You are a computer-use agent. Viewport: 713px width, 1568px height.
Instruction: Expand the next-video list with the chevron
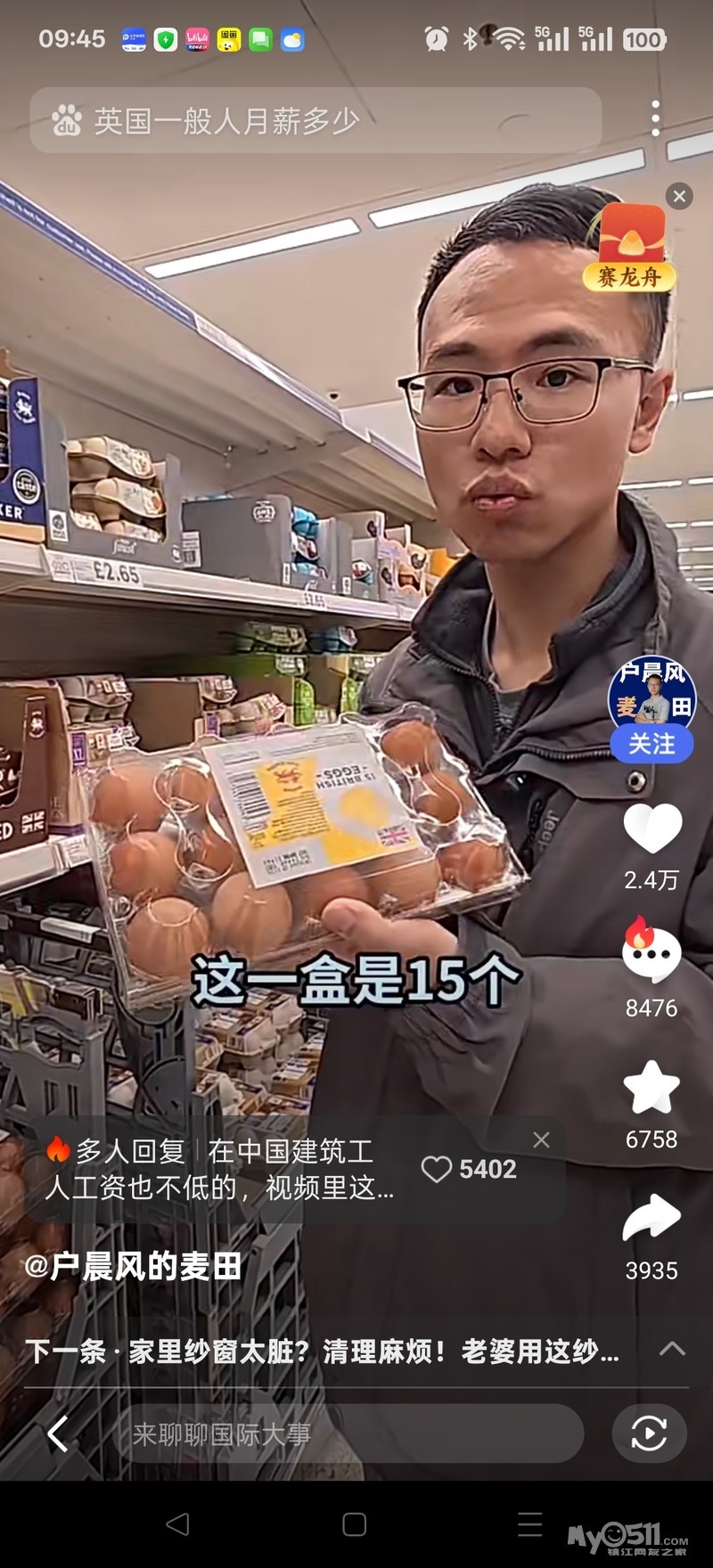tap(672, 1349)
